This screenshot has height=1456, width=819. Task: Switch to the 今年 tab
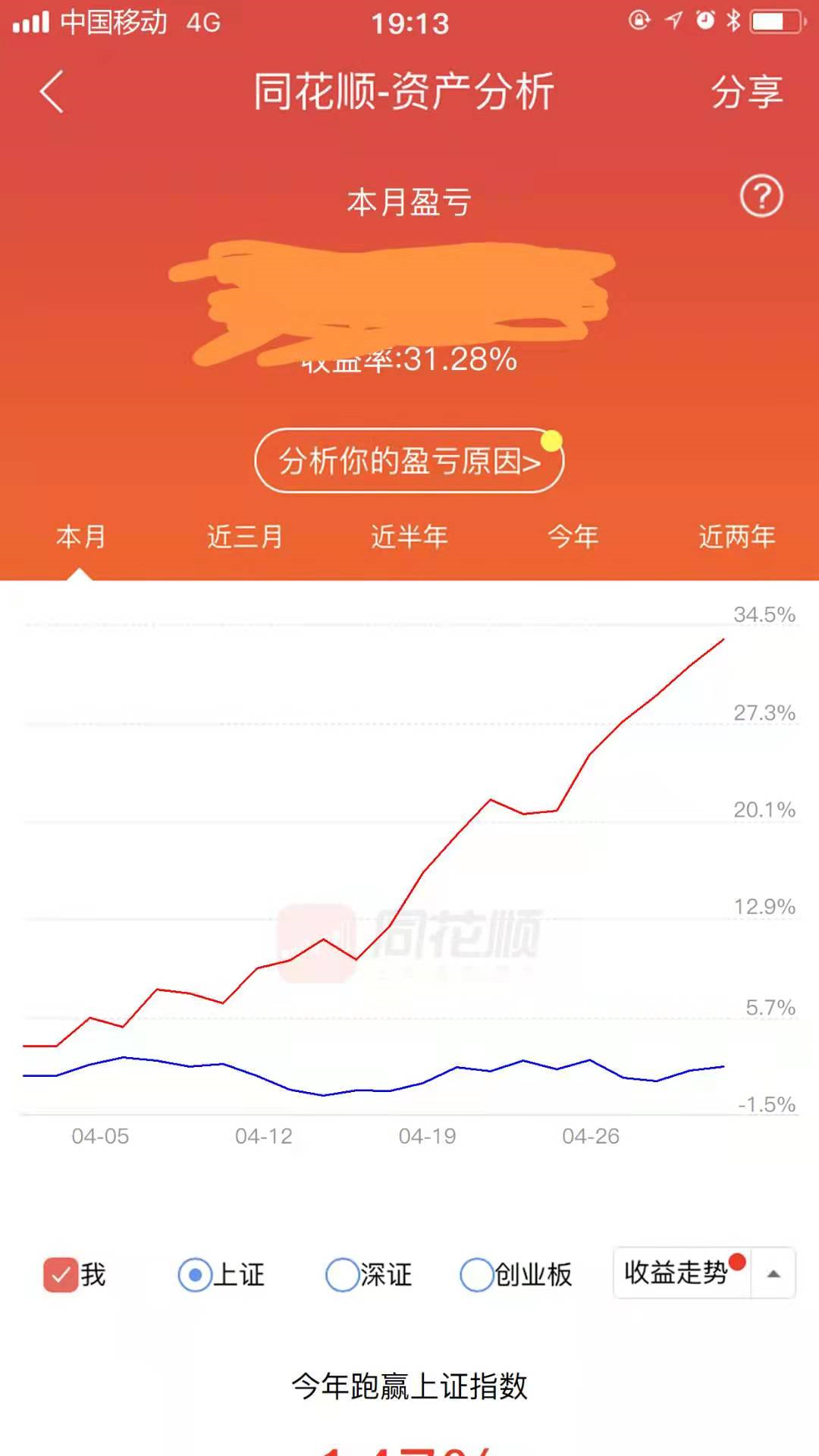click(573, 537)
